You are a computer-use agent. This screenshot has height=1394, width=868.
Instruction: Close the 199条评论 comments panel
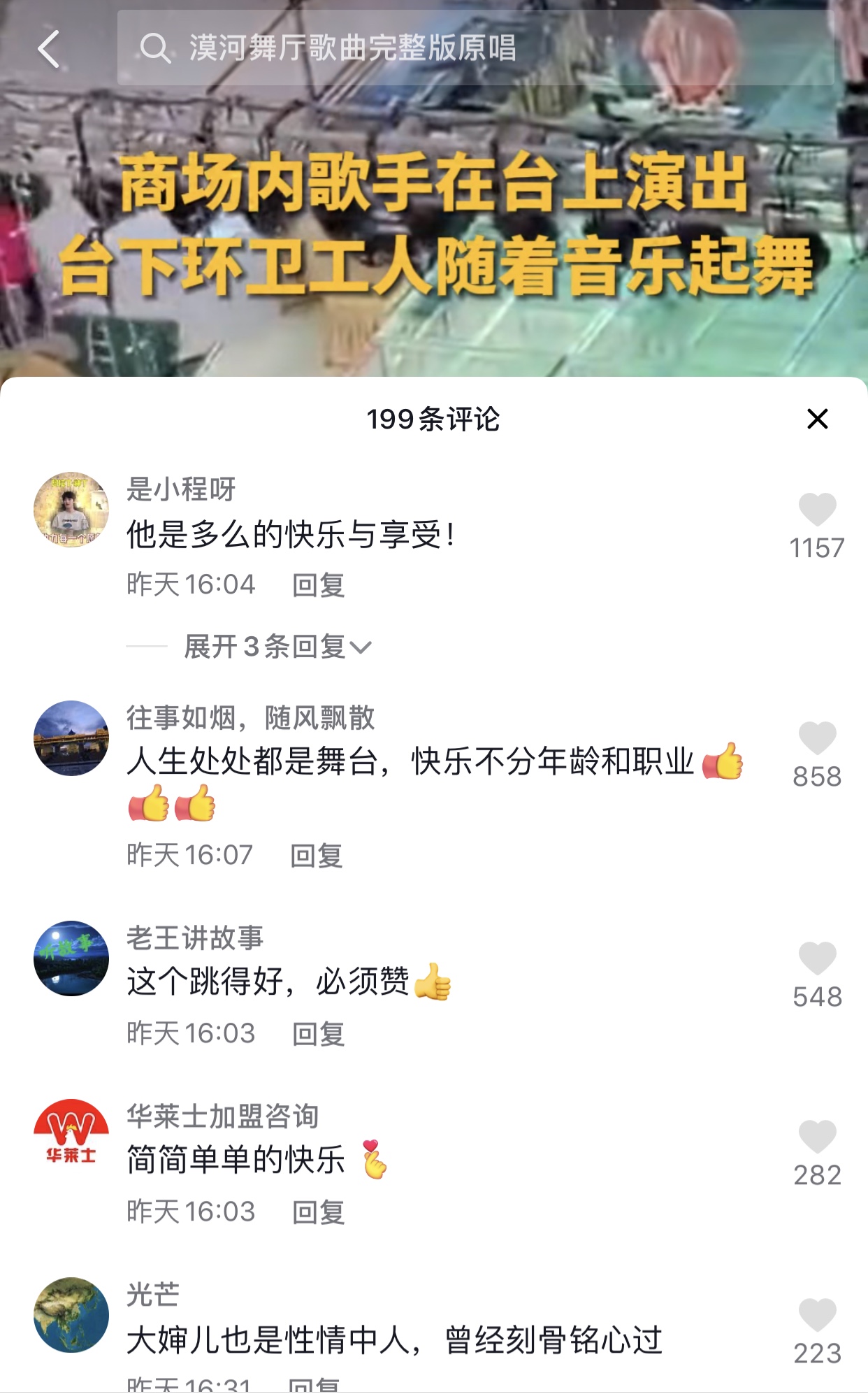817,419
